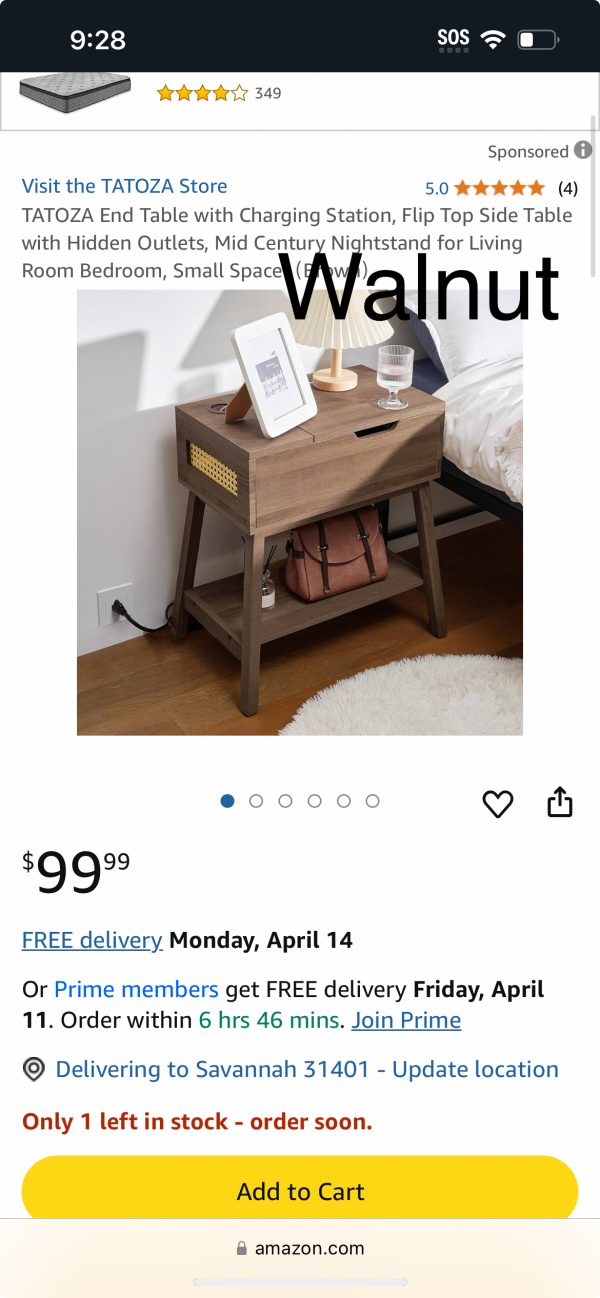Open the 5.0 star rating reviews

point(498,188)
